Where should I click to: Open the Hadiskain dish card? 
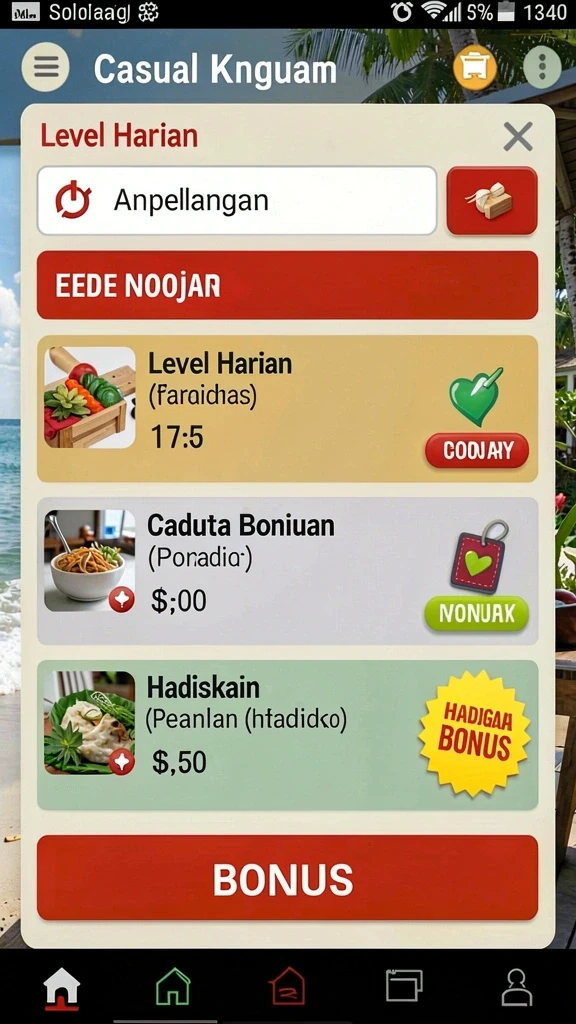point(287,735)
